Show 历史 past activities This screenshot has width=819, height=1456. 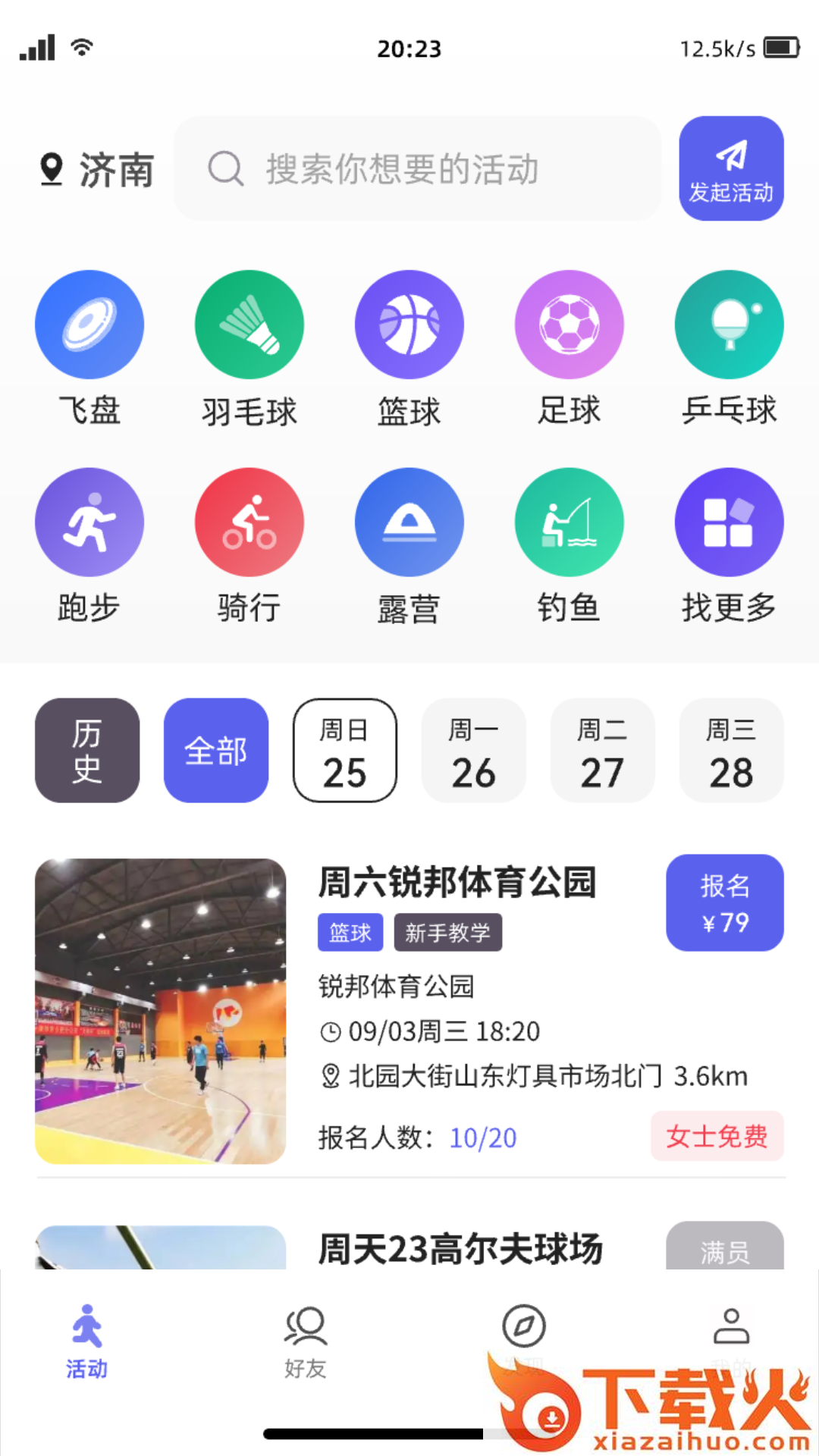coord(87,751)
